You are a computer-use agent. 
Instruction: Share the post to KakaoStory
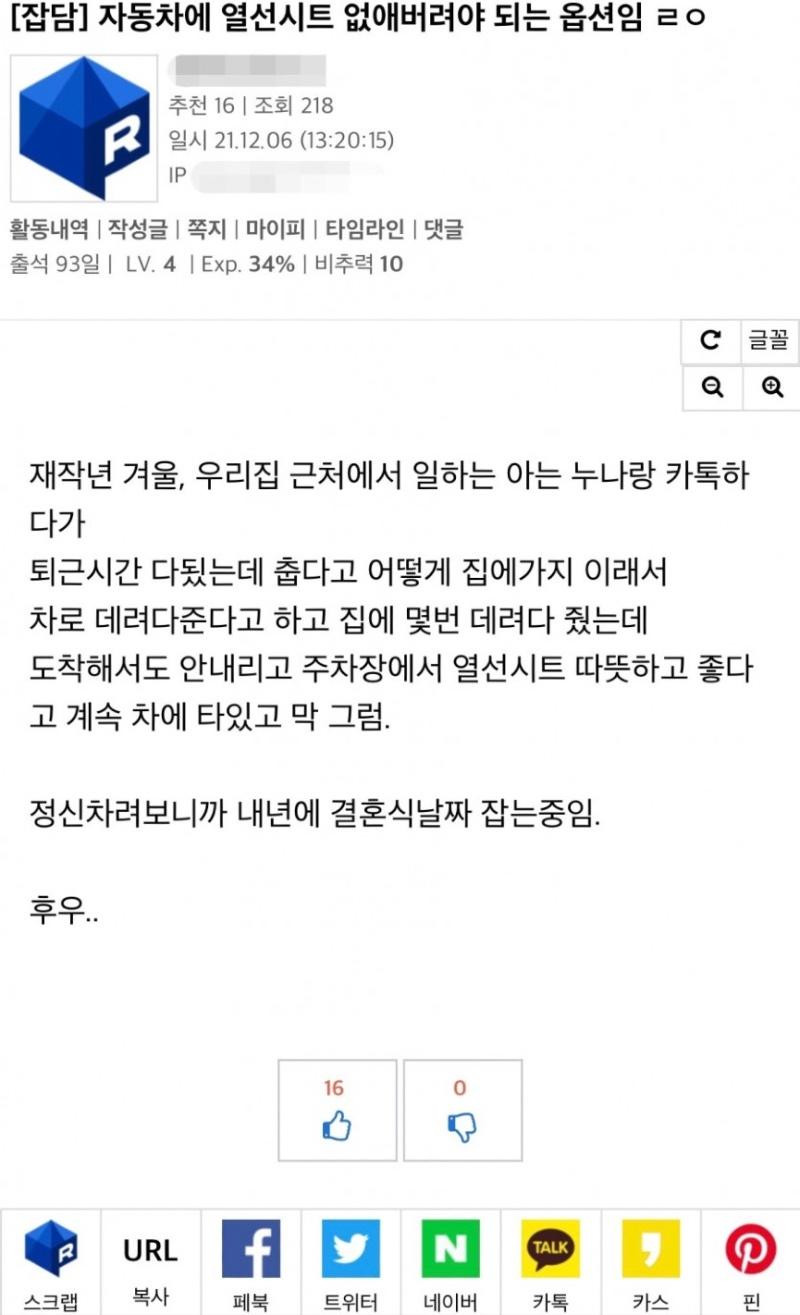coord(650,1262)
